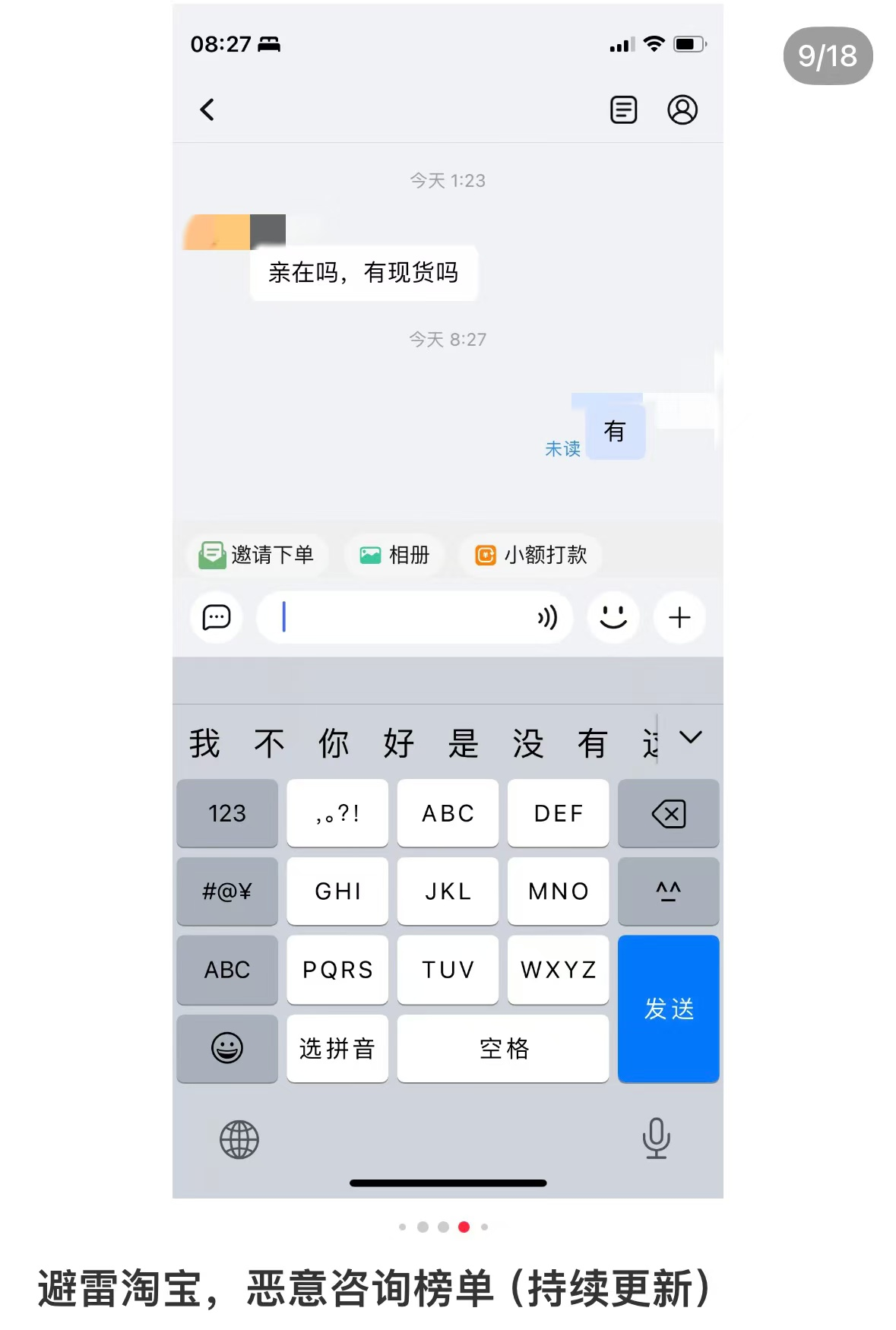The image size is (896, 1330).
Task: Tap the image carousel page indicator dots
Action: tap(444, 1227)
